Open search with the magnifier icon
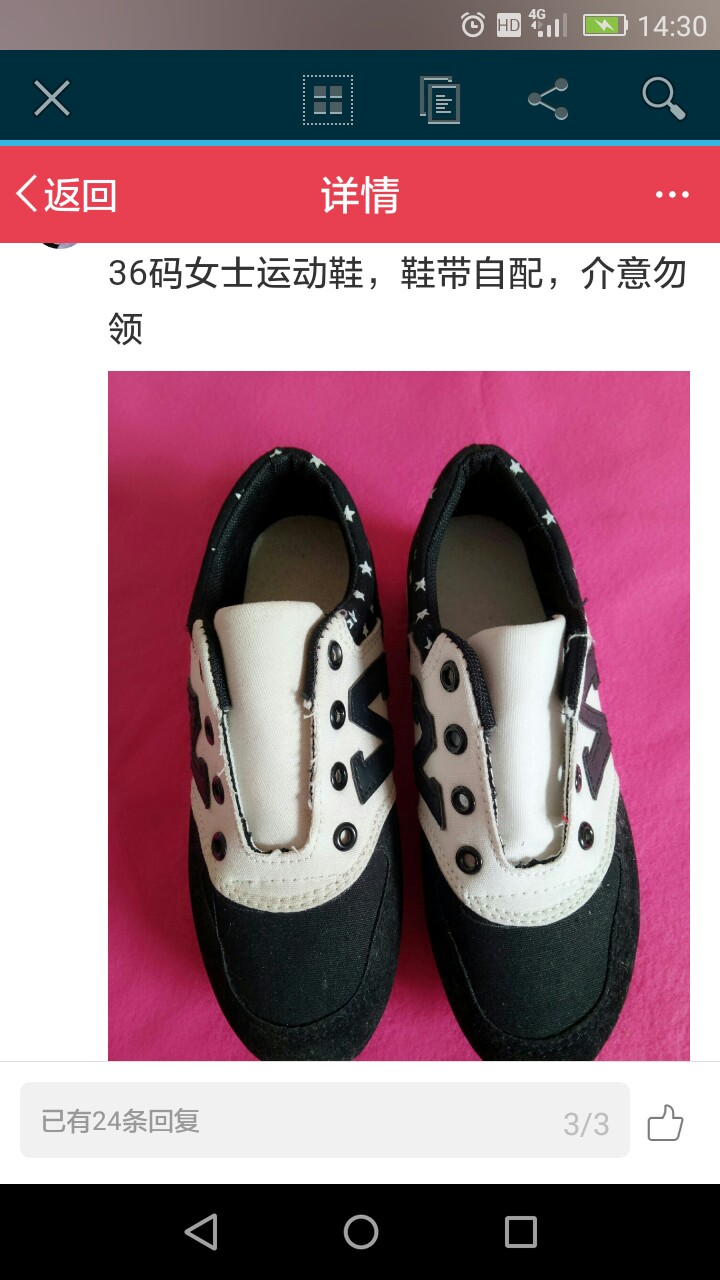 click(x=663, y=98)
